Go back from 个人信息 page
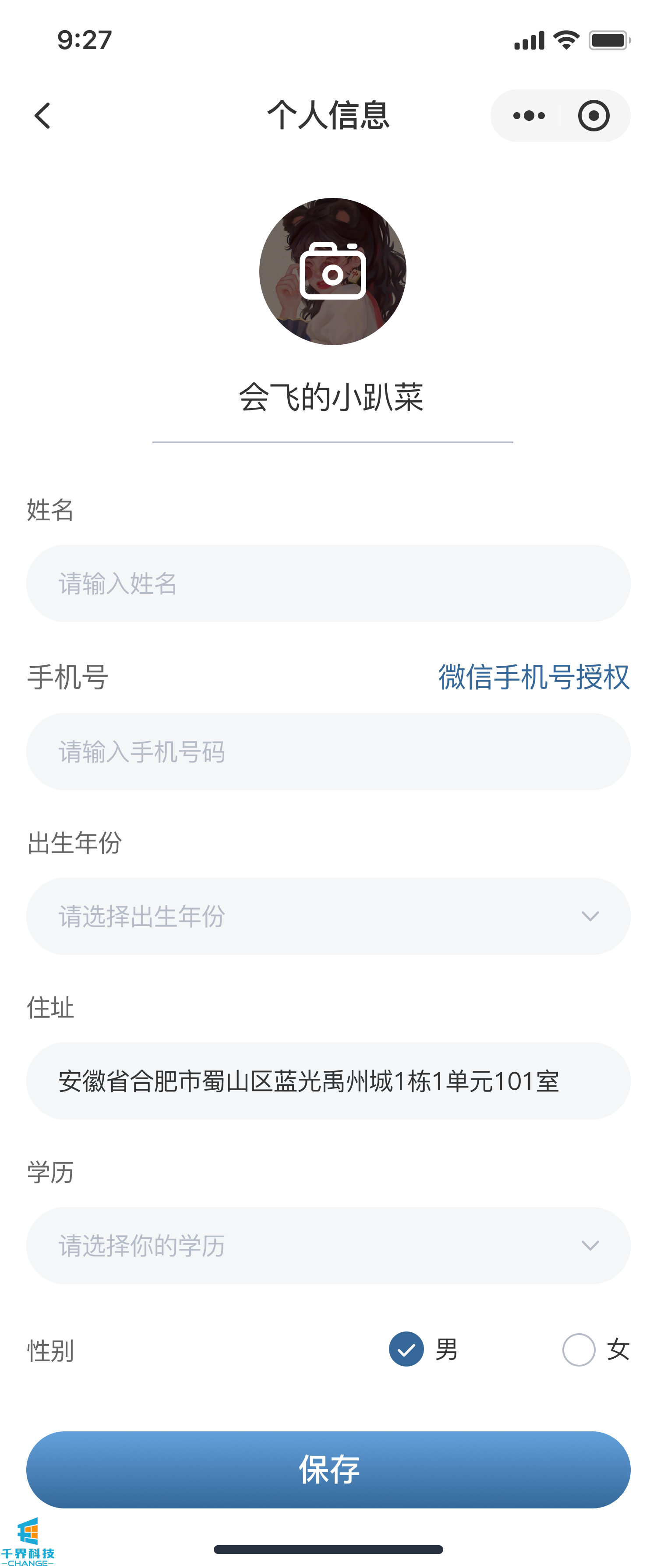Viewport: 657px width, 1568px height. (42, 116)
